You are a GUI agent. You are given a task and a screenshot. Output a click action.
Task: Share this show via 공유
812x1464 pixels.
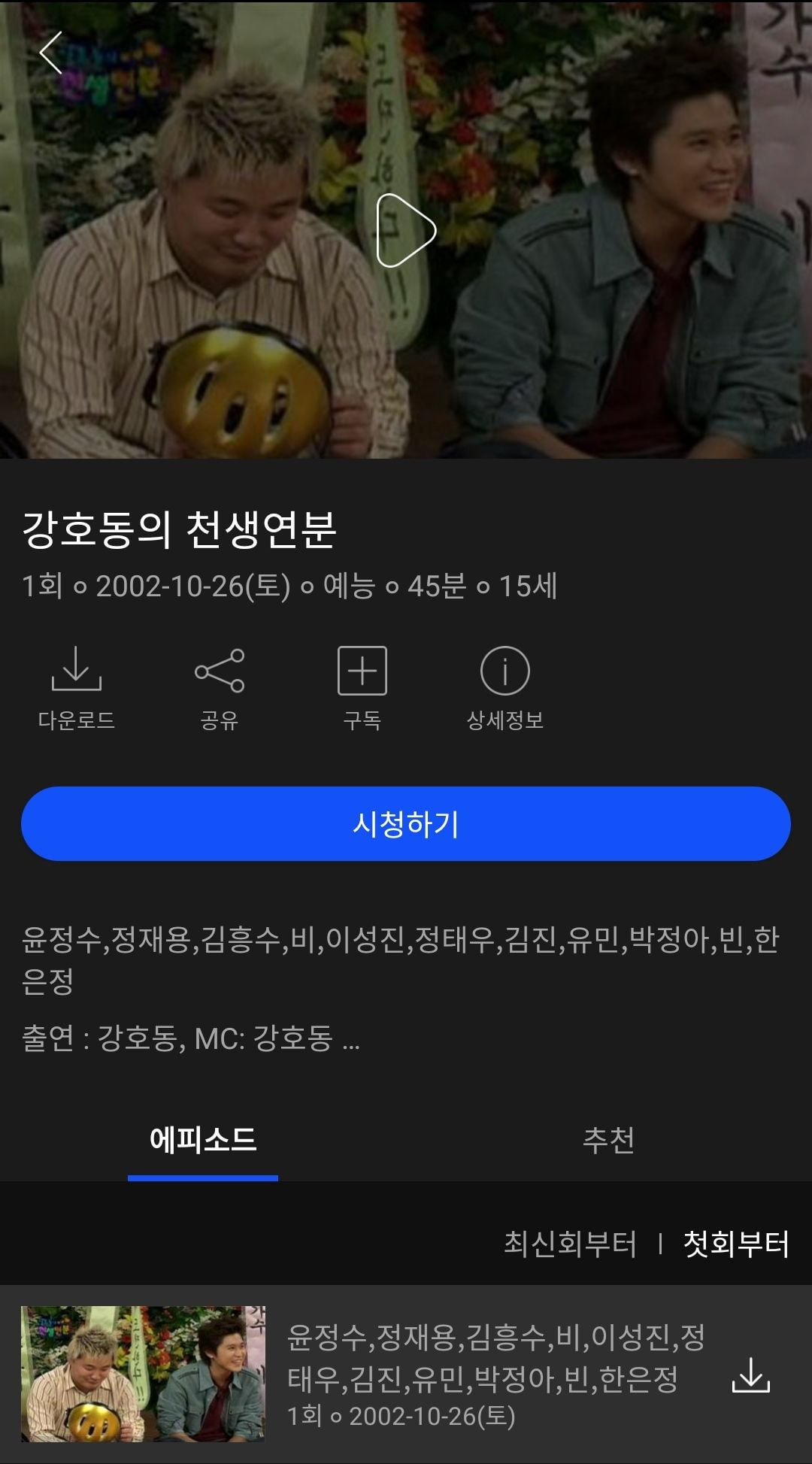pos(219,687)
